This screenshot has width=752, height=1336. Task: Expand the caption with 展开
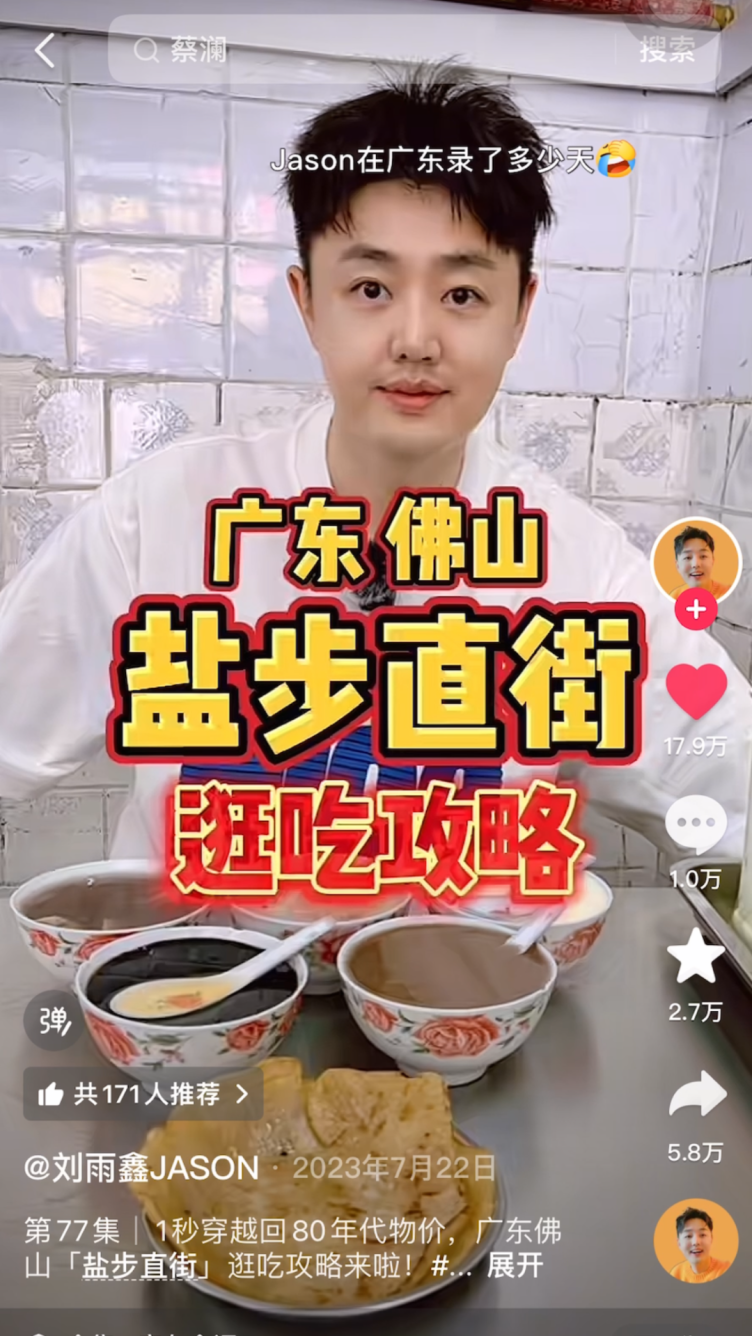(x=515, y=1265)
